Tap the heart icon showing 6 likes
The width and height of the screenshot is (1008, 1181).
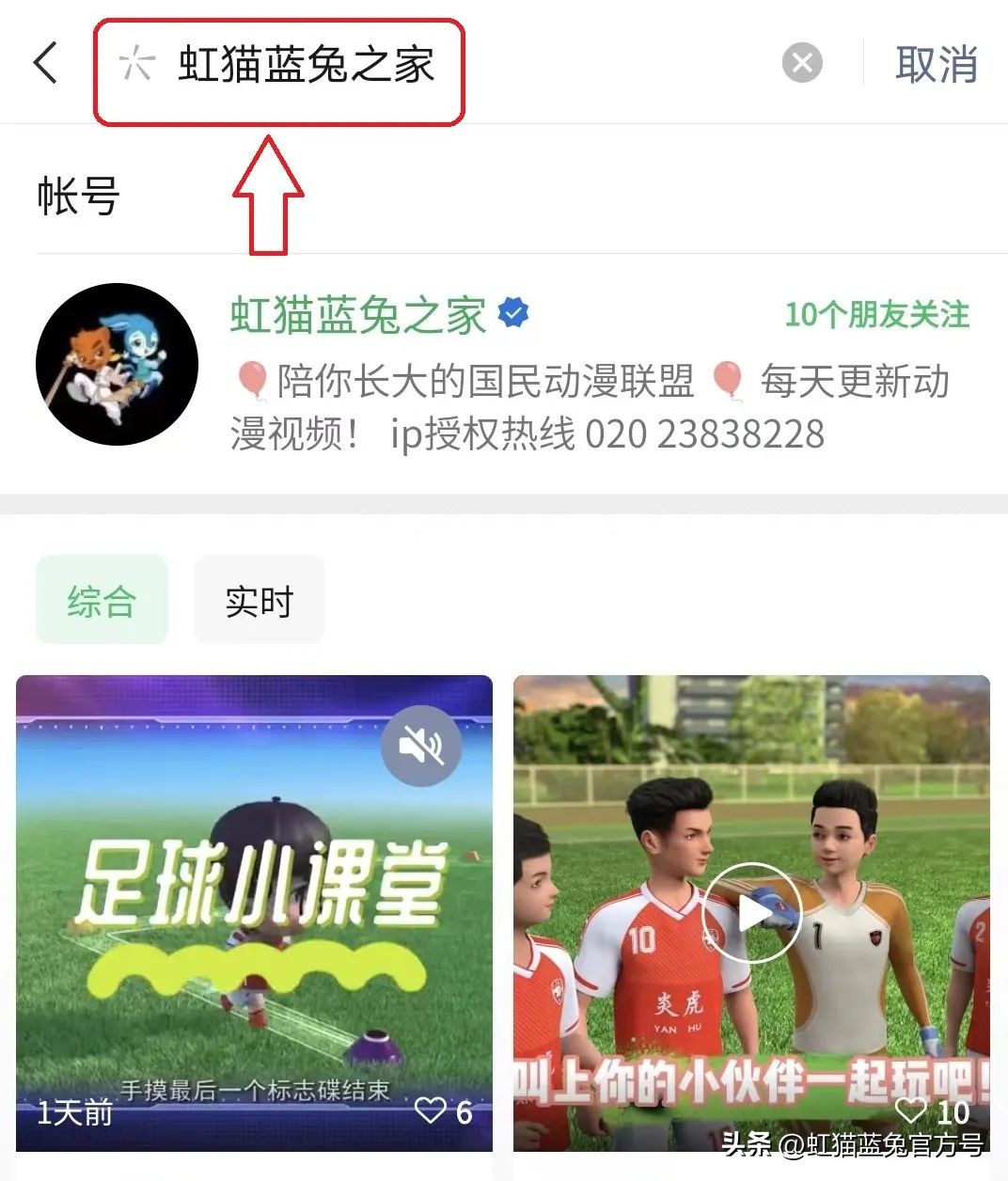432,1110
